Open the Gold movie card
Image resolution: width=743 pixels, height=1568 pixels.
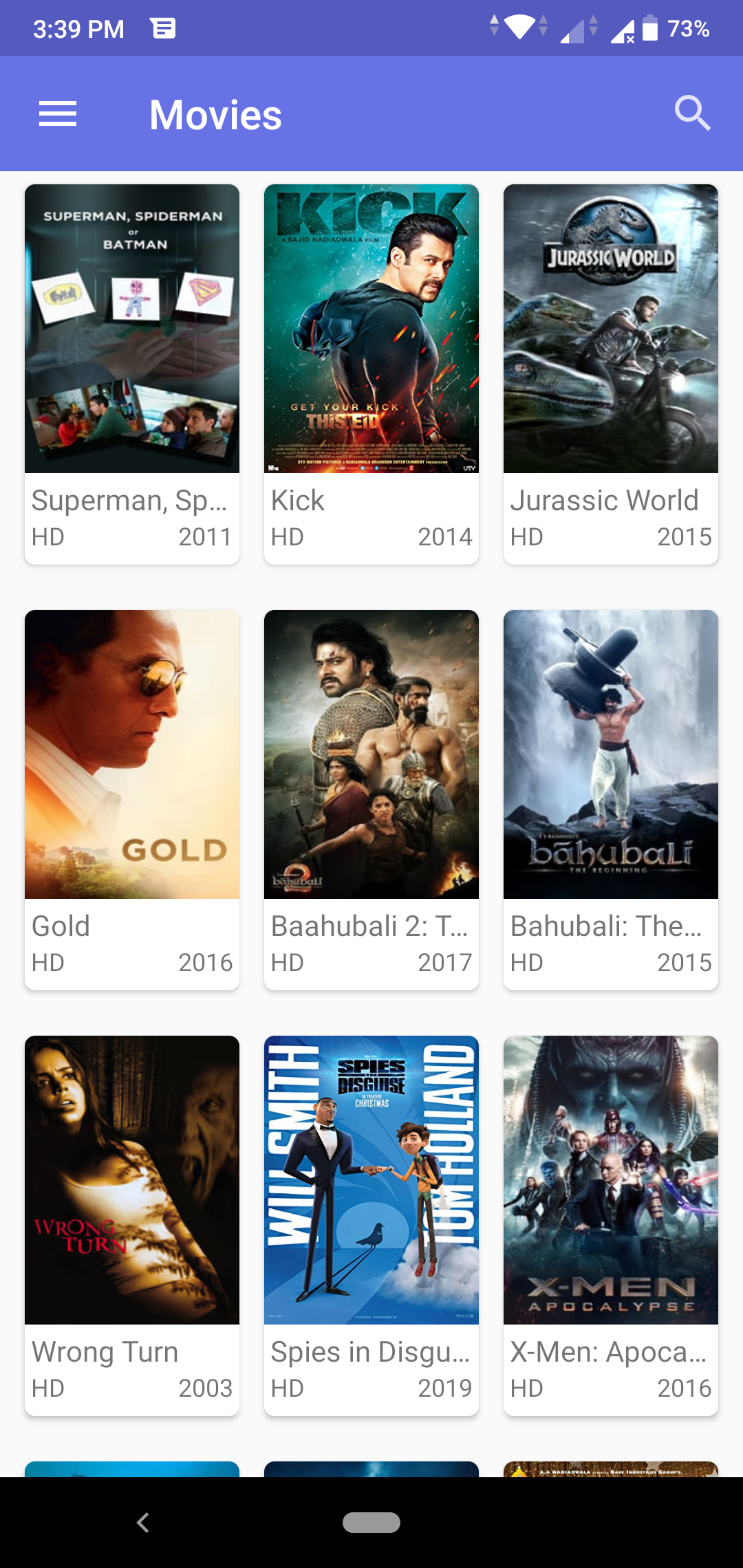pos(132,800)
